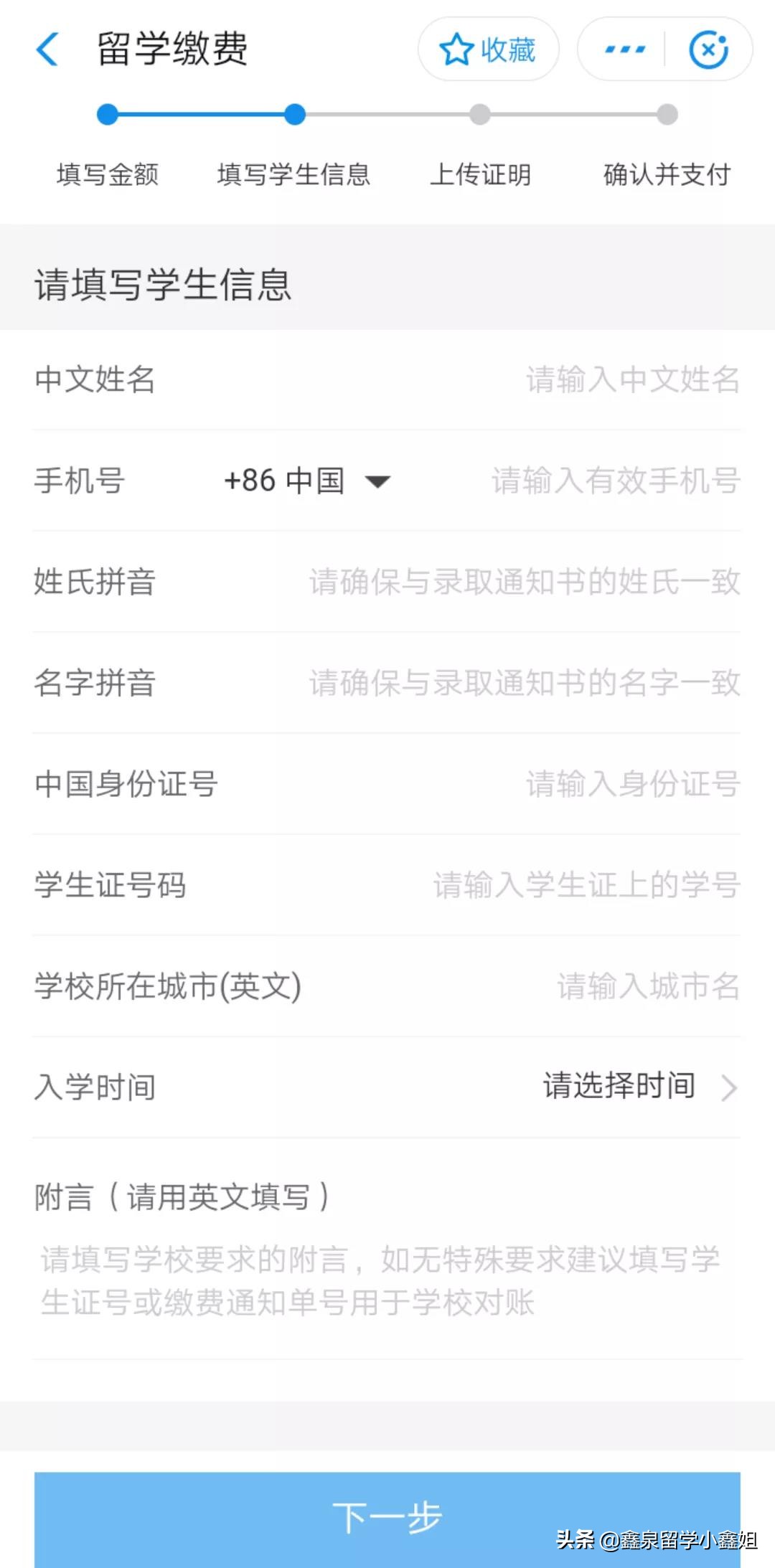Open the more options ellipsis menu
The width and height of the screenshot is (775, 1568).
(x=623, y=49)
